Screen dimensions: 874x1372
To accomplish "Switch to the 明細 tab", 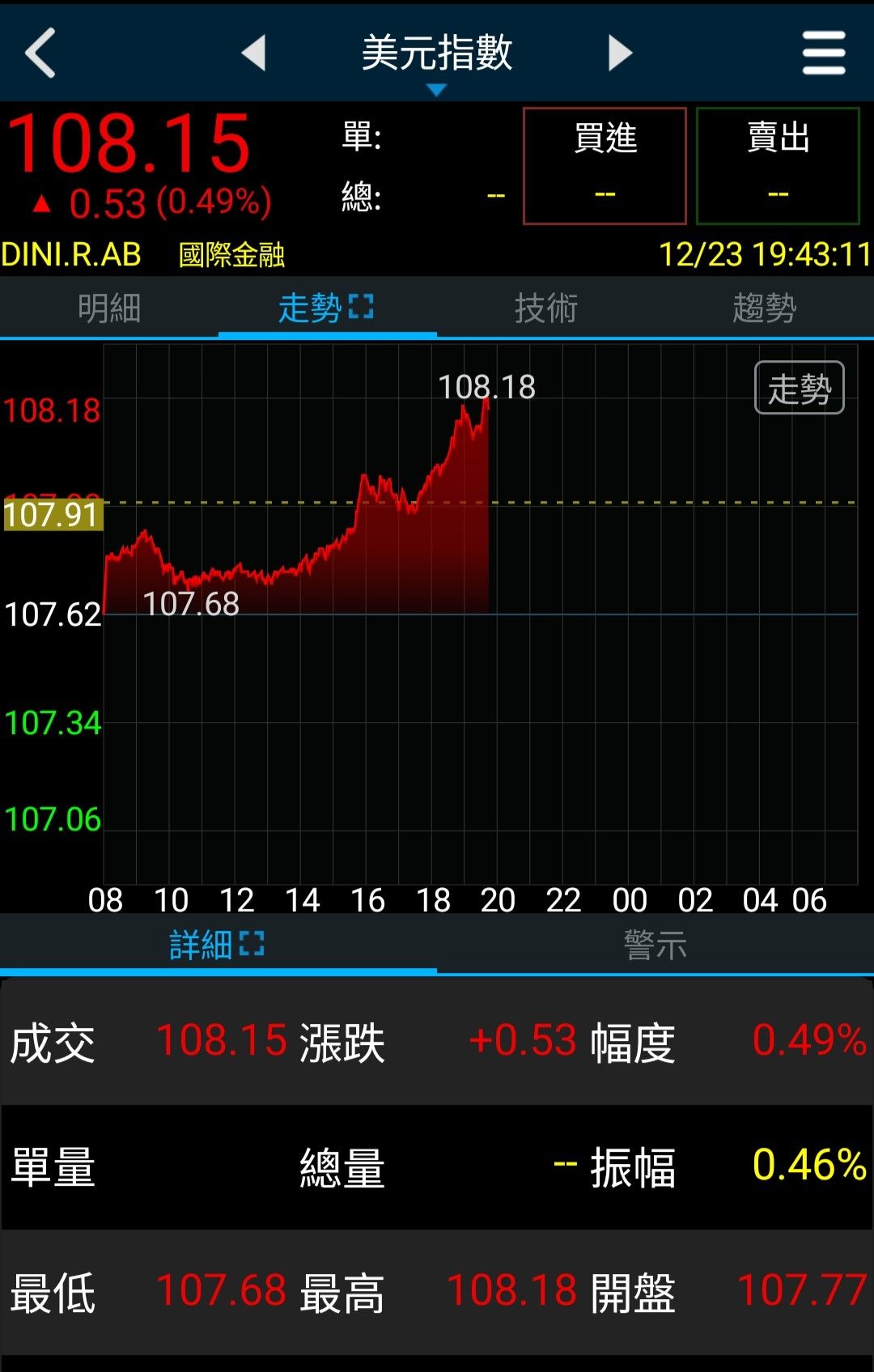I will coord(109,308).
